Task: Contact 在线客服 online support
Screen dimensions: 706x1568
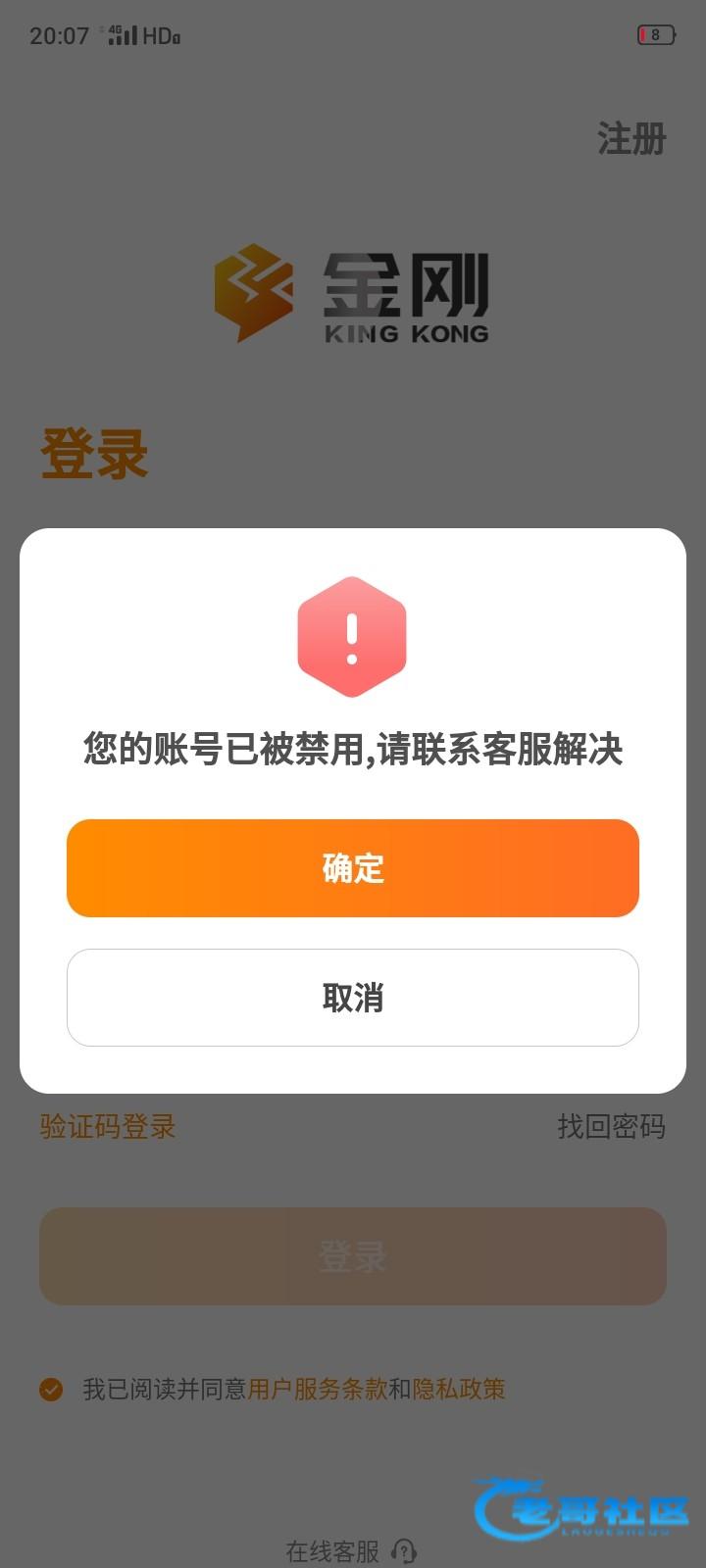Action: 351,1551
